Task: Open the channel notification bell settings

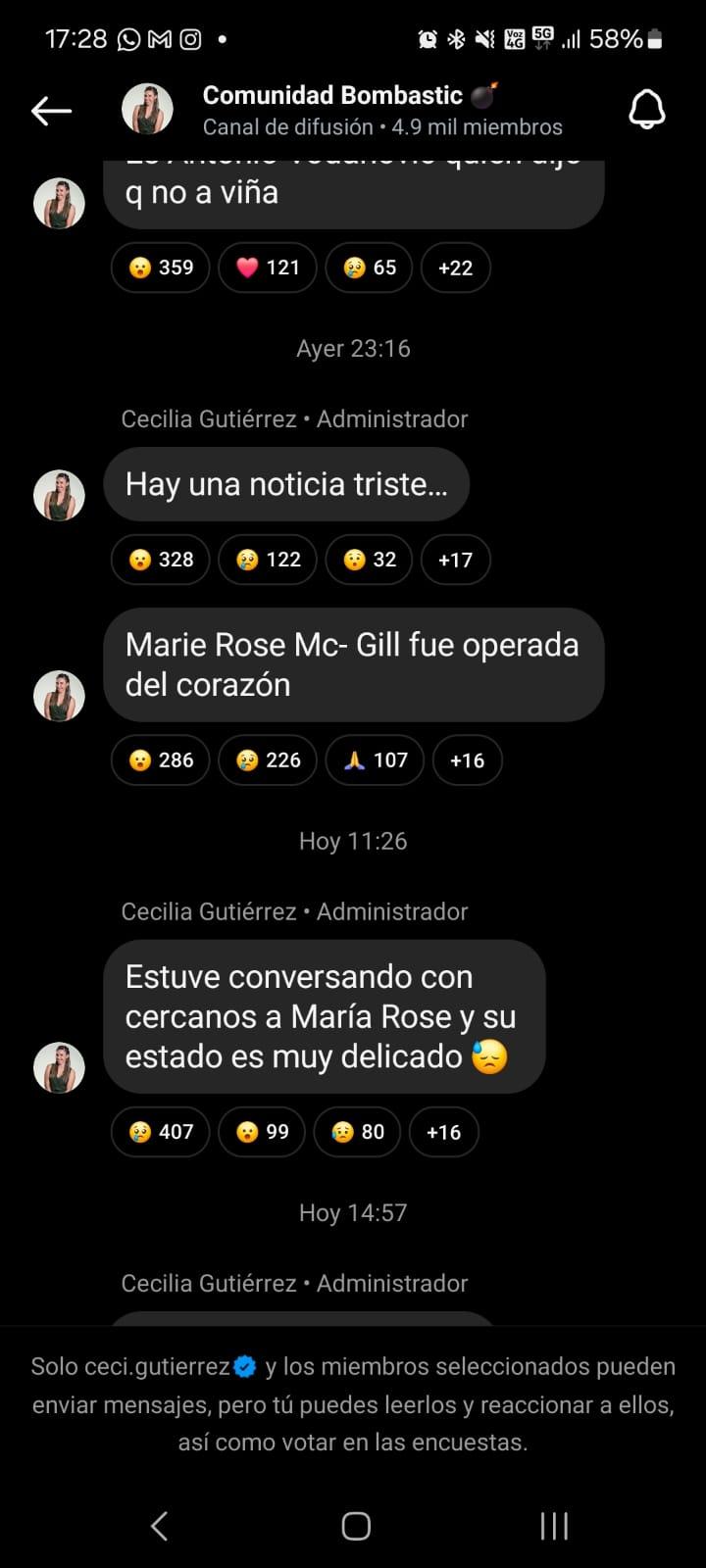Action: 647,110
